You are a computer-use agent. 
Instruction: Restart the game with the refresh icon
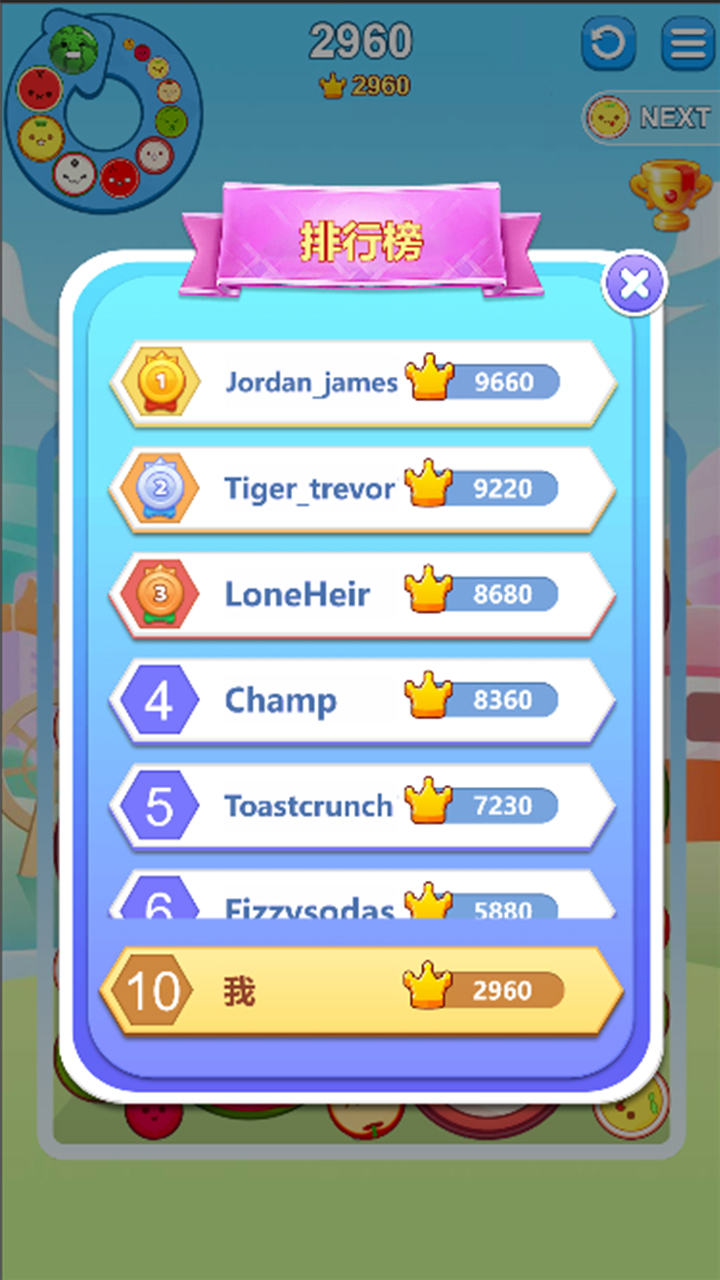[x=608, y=44]
